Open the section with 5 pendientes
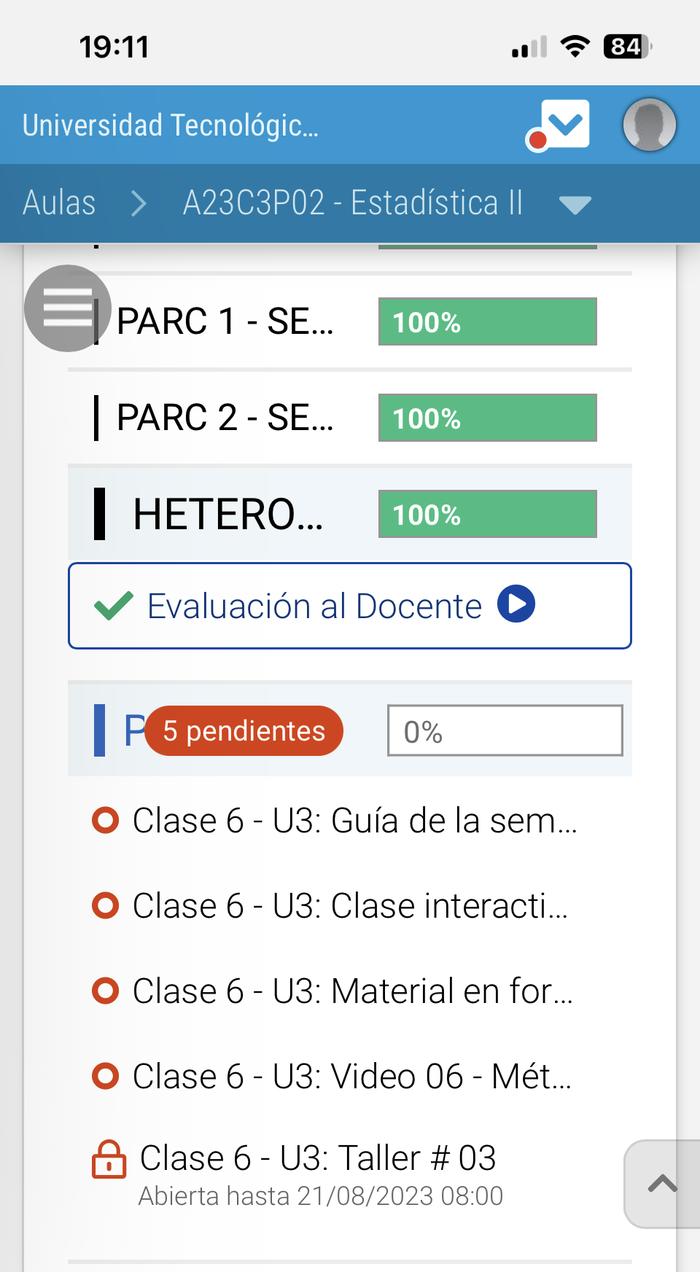Screen dimensions: 700x1272 click(x=243, y=731)
